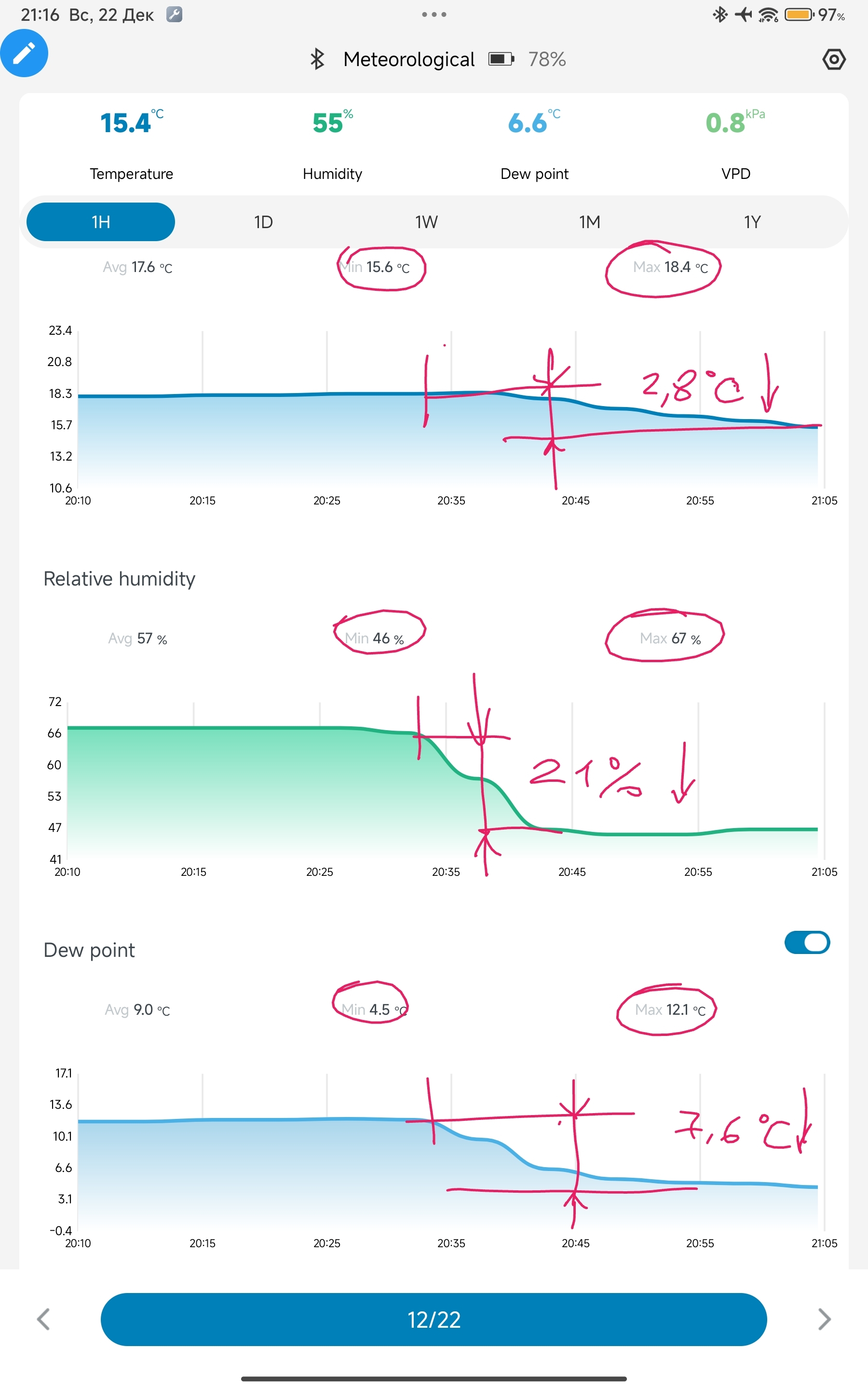Show the VPD reading
Image resolution: width=868 pixels, height=1389 pixels.
point(735,144)
